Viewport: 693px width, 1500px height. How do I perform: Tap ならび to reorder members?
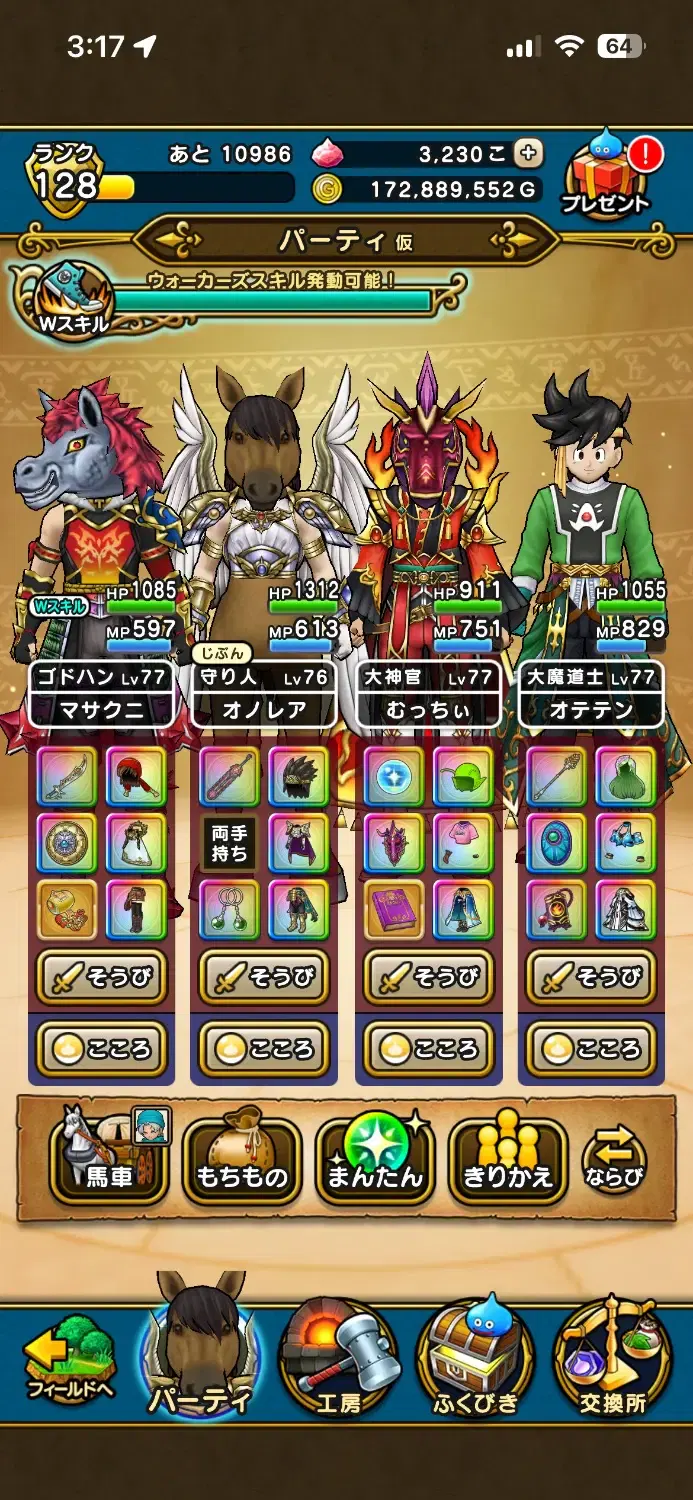click(x=614, y=1161)
